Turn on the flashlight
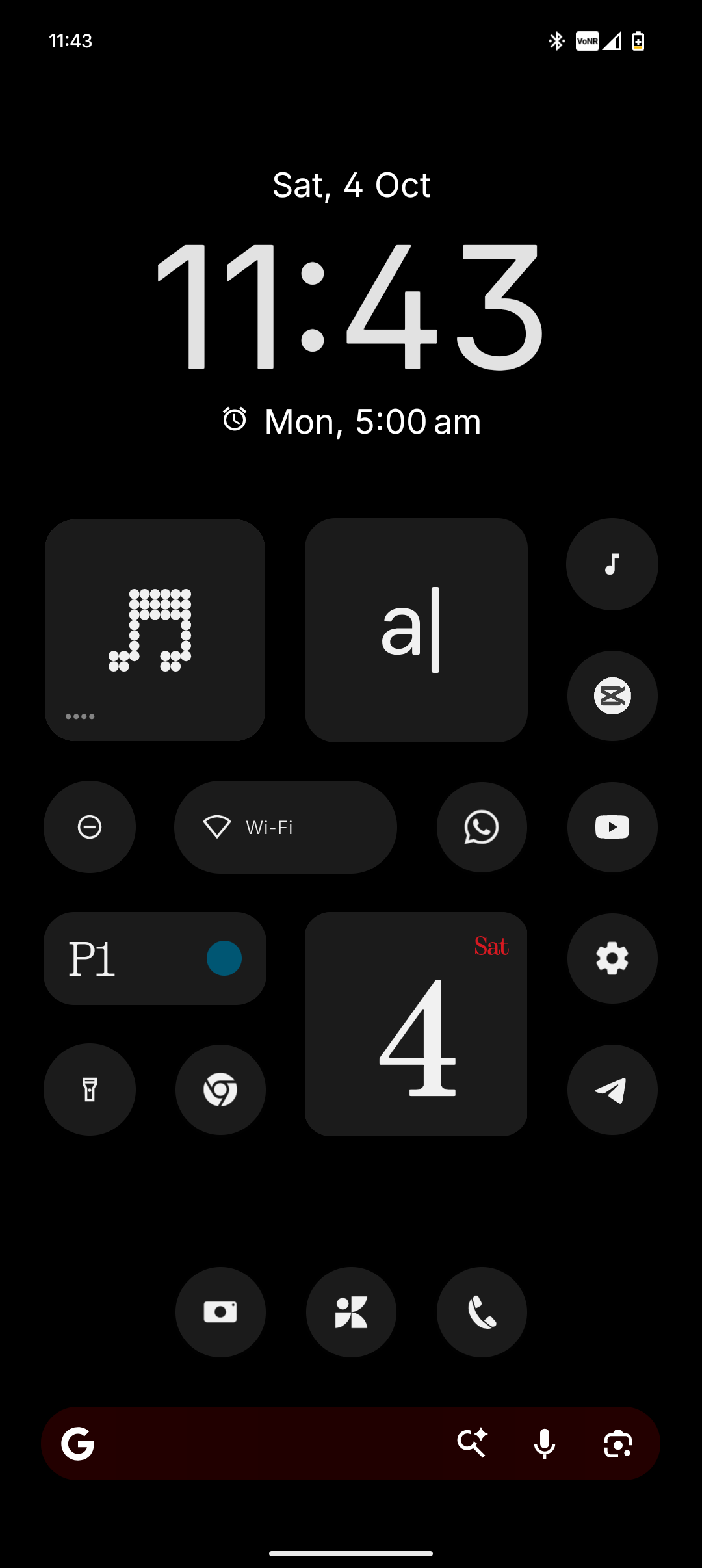 pyautogui.click(x=90, y=1090)
